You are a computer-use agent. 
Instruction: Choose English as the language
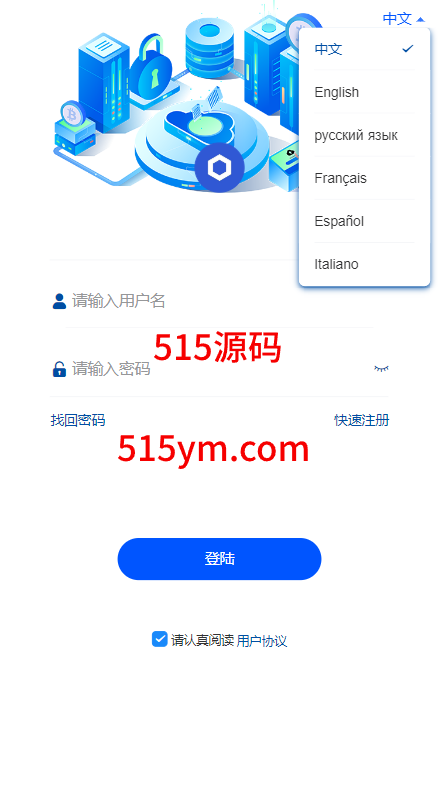point(364,92)
